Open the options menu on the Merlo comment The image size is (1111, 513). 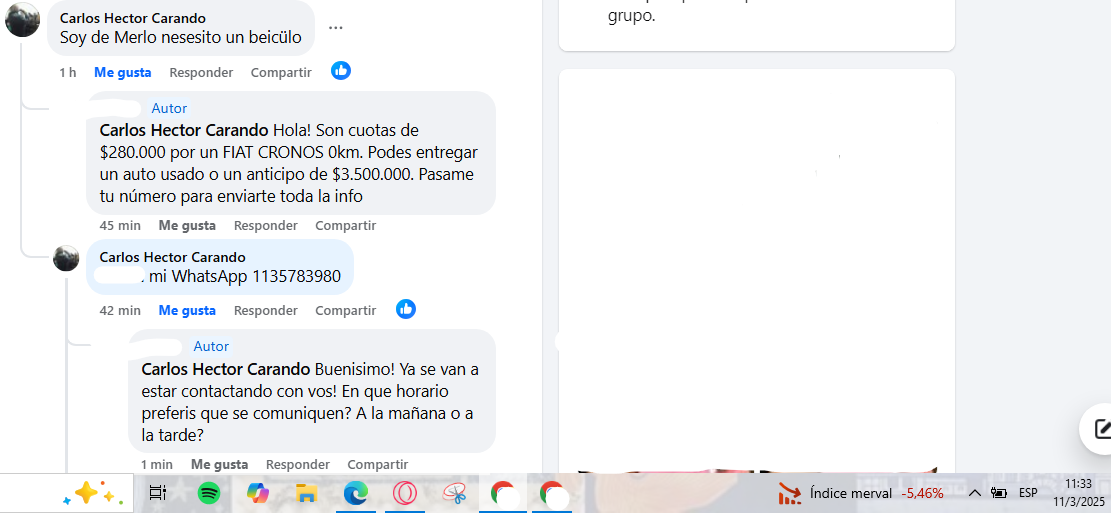coord(336,28)
